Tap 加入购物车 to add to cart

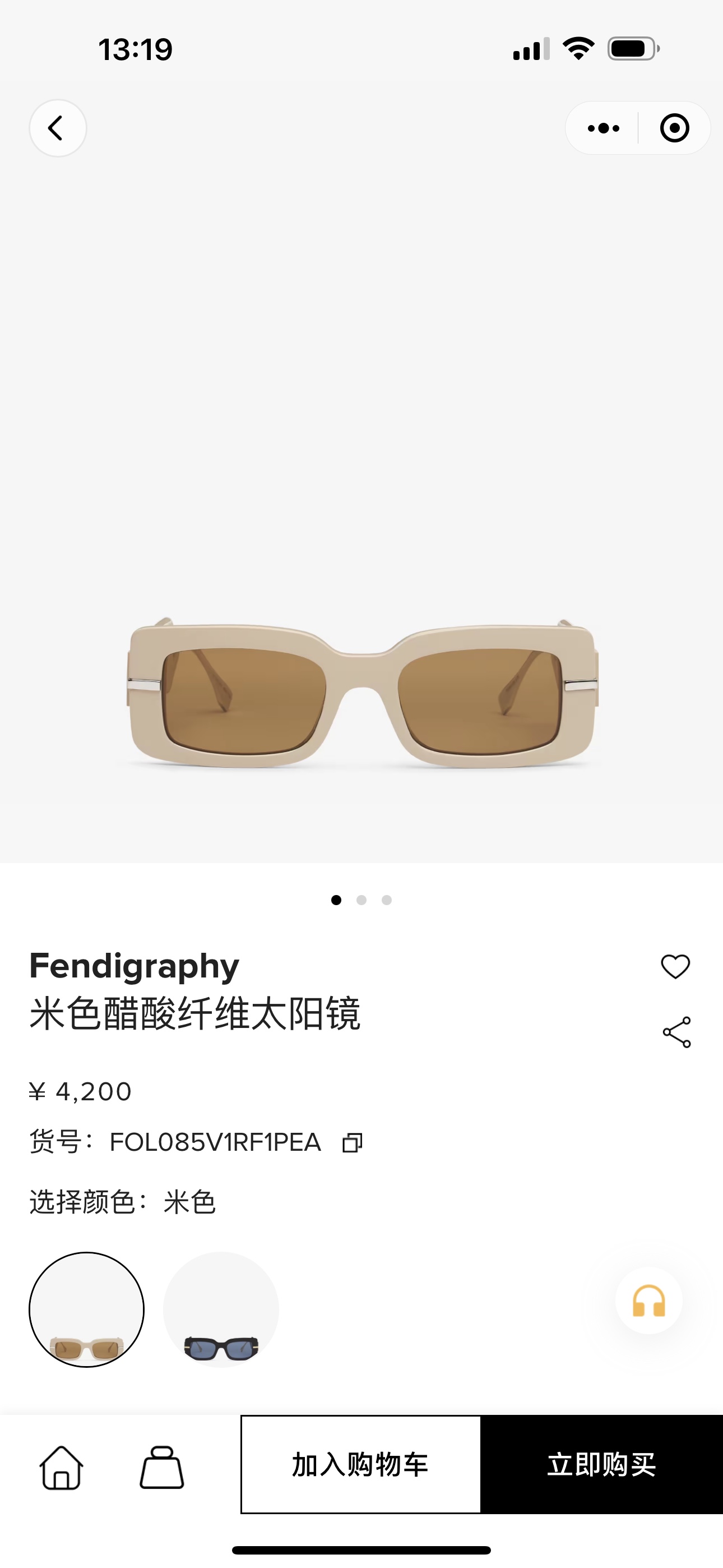click(x=361, y=1464)
